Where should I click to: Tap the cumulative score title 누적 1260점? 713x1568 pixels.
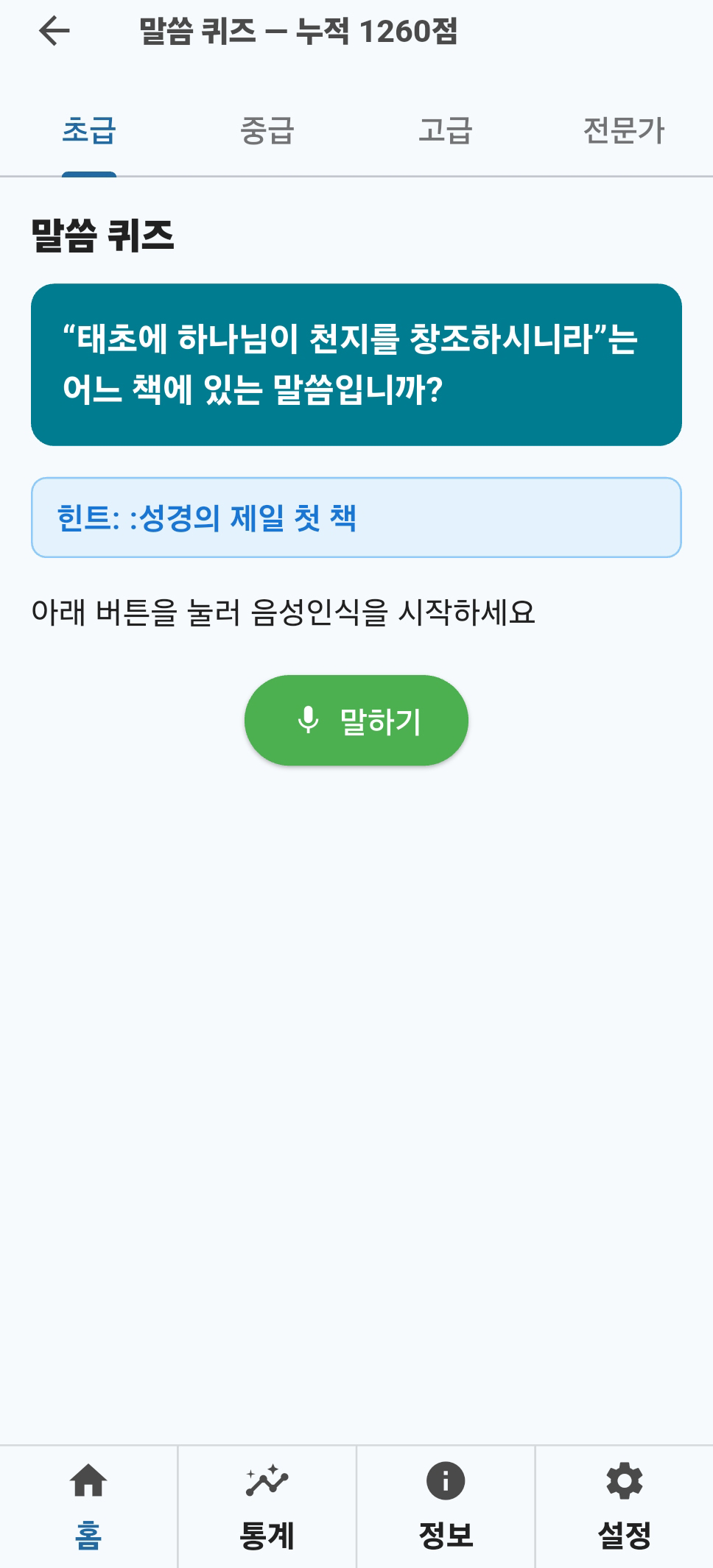click(x=298, y=32)
